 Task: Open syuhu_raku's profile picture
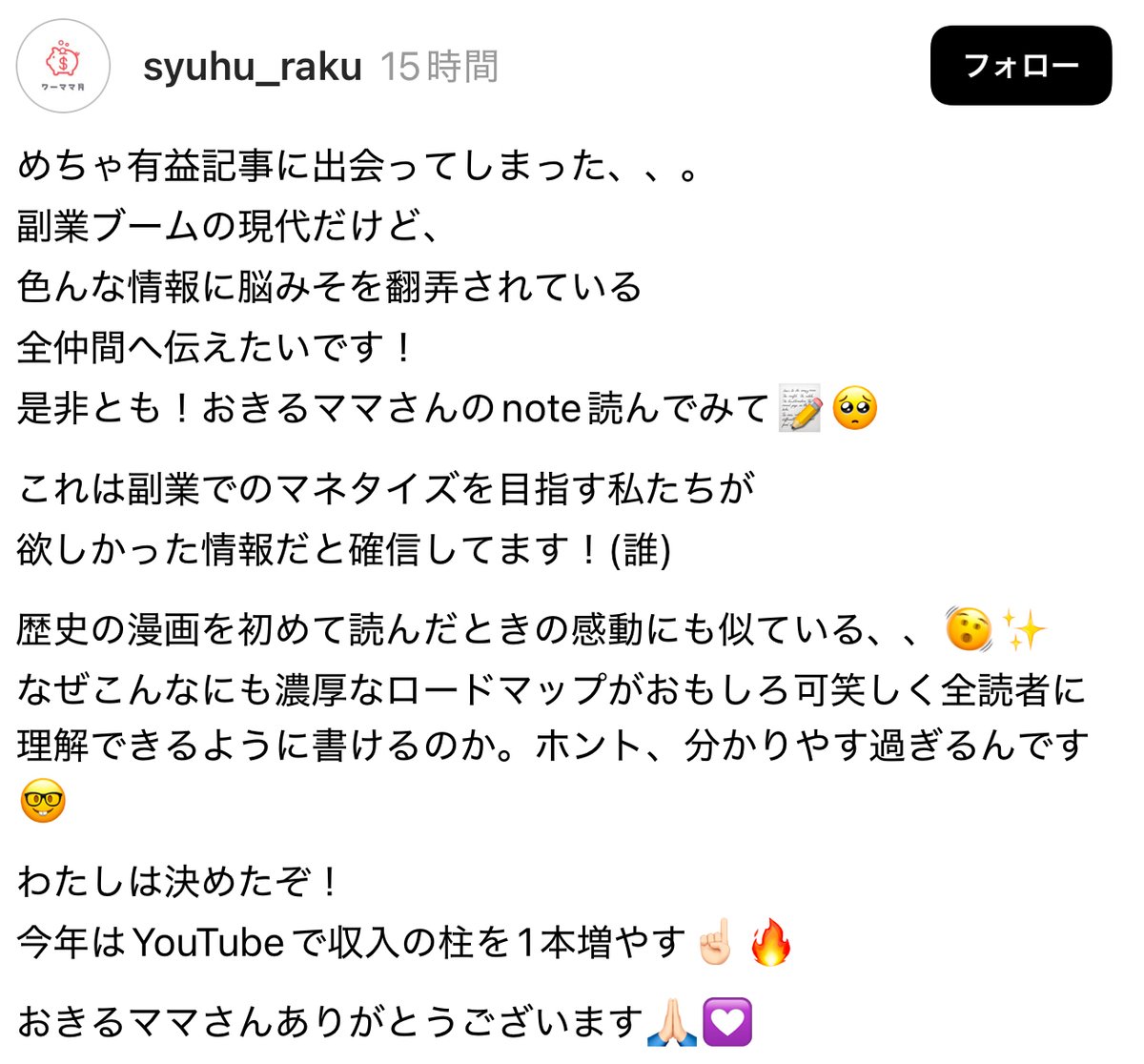(63, 67)
